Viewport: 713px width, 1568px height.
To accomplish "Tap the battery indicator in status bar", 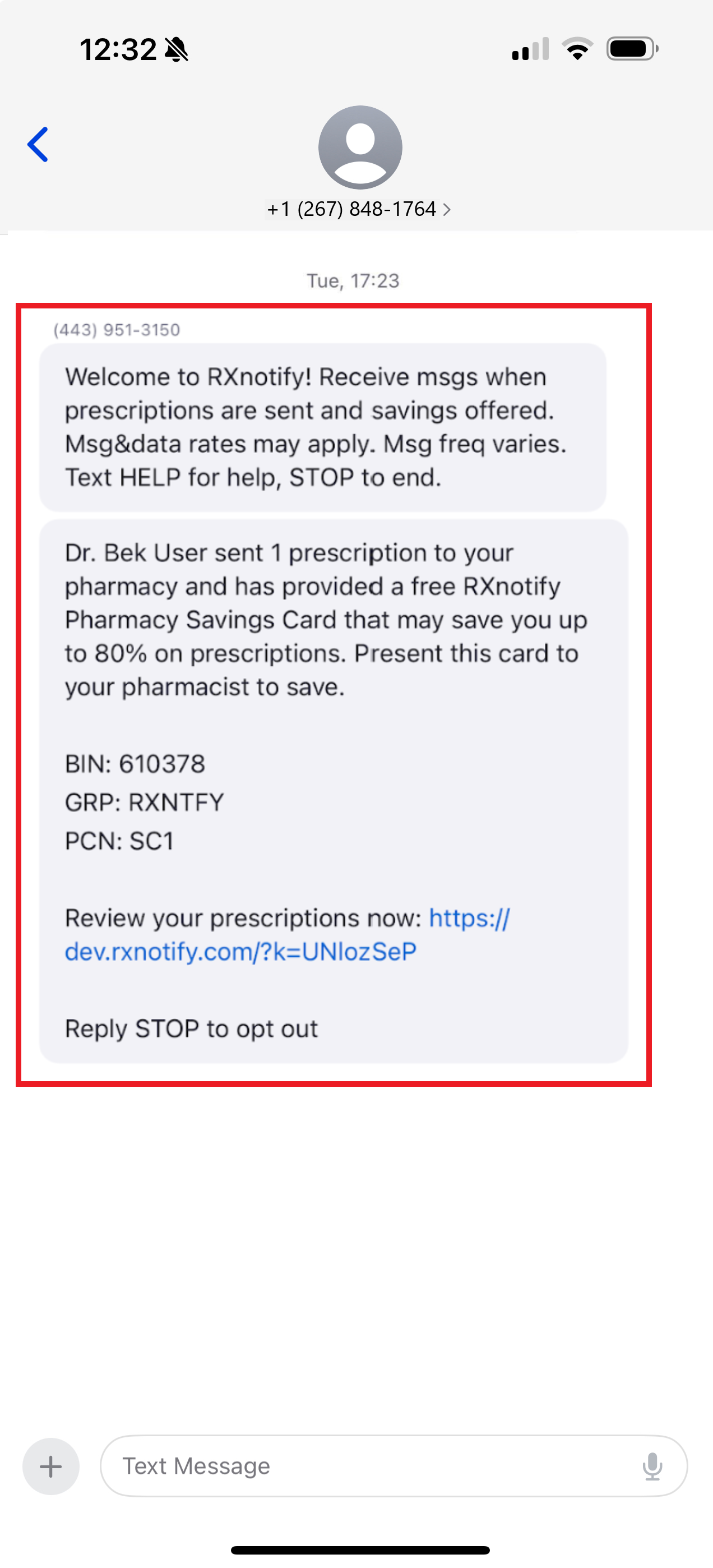I will [631, 49].
